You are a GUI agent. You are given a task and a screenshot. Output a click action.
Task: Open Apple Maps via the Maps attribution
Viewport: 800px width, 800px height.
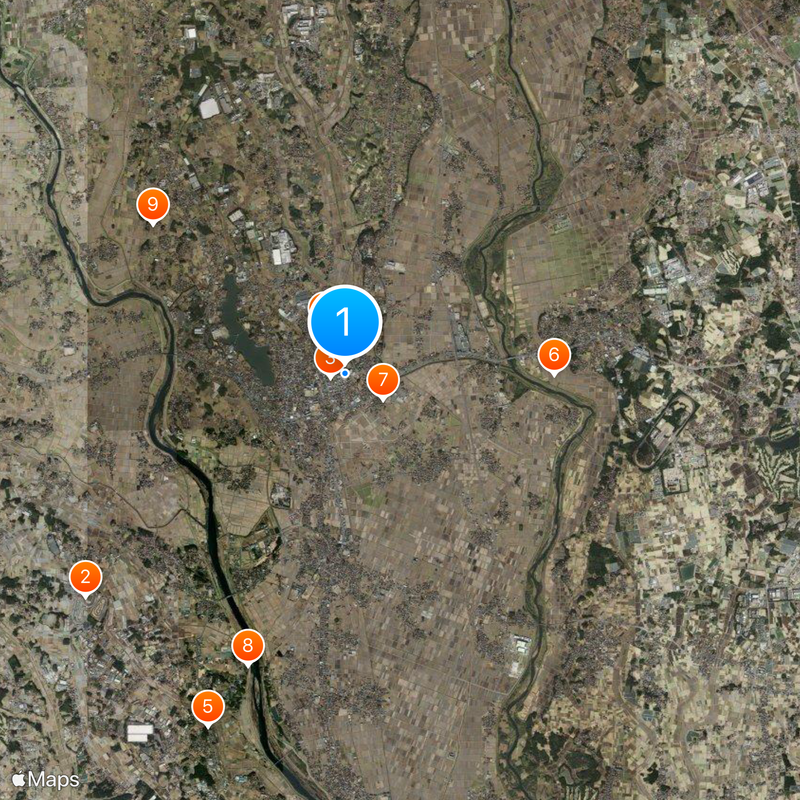45,778
